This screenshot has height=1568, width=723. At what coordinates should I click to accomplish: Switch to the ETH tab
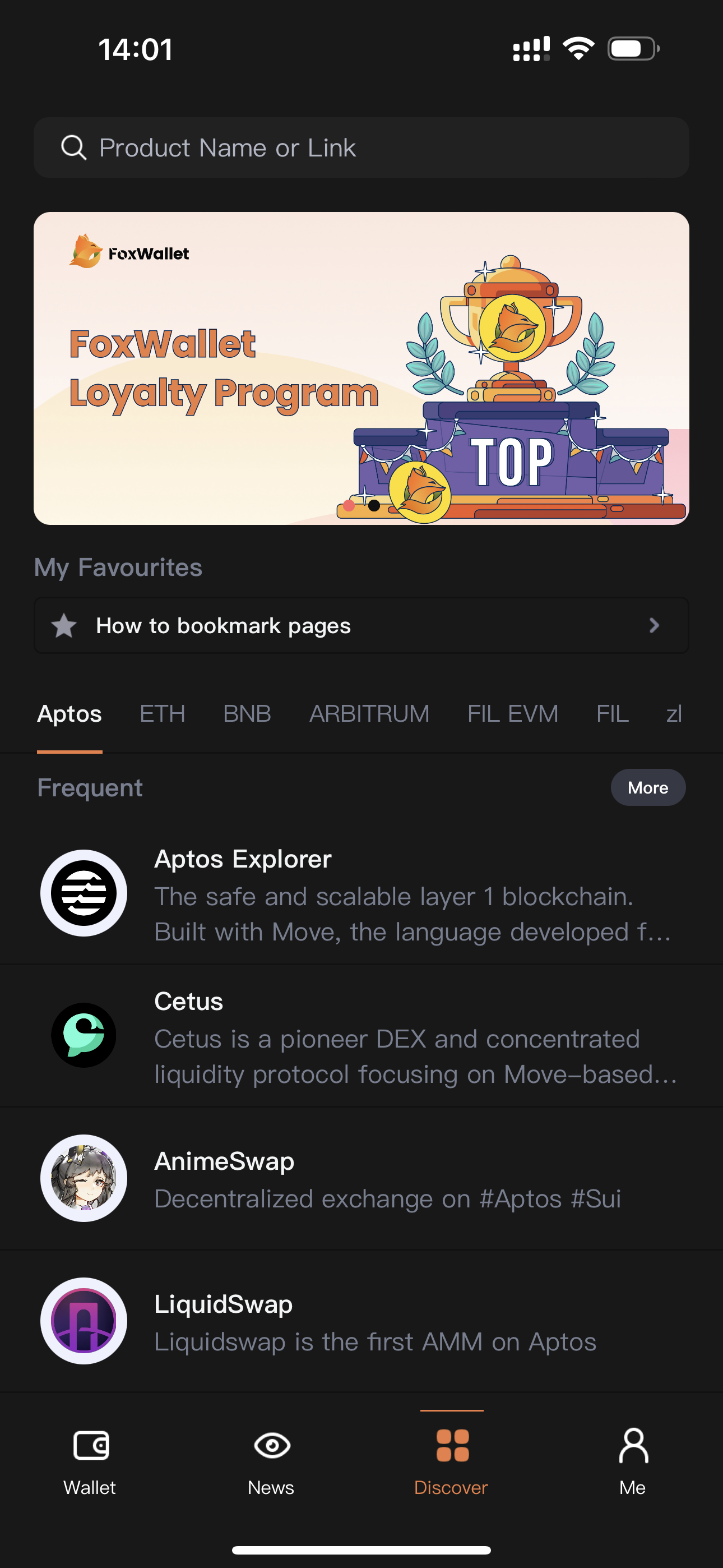click(162, 713)
